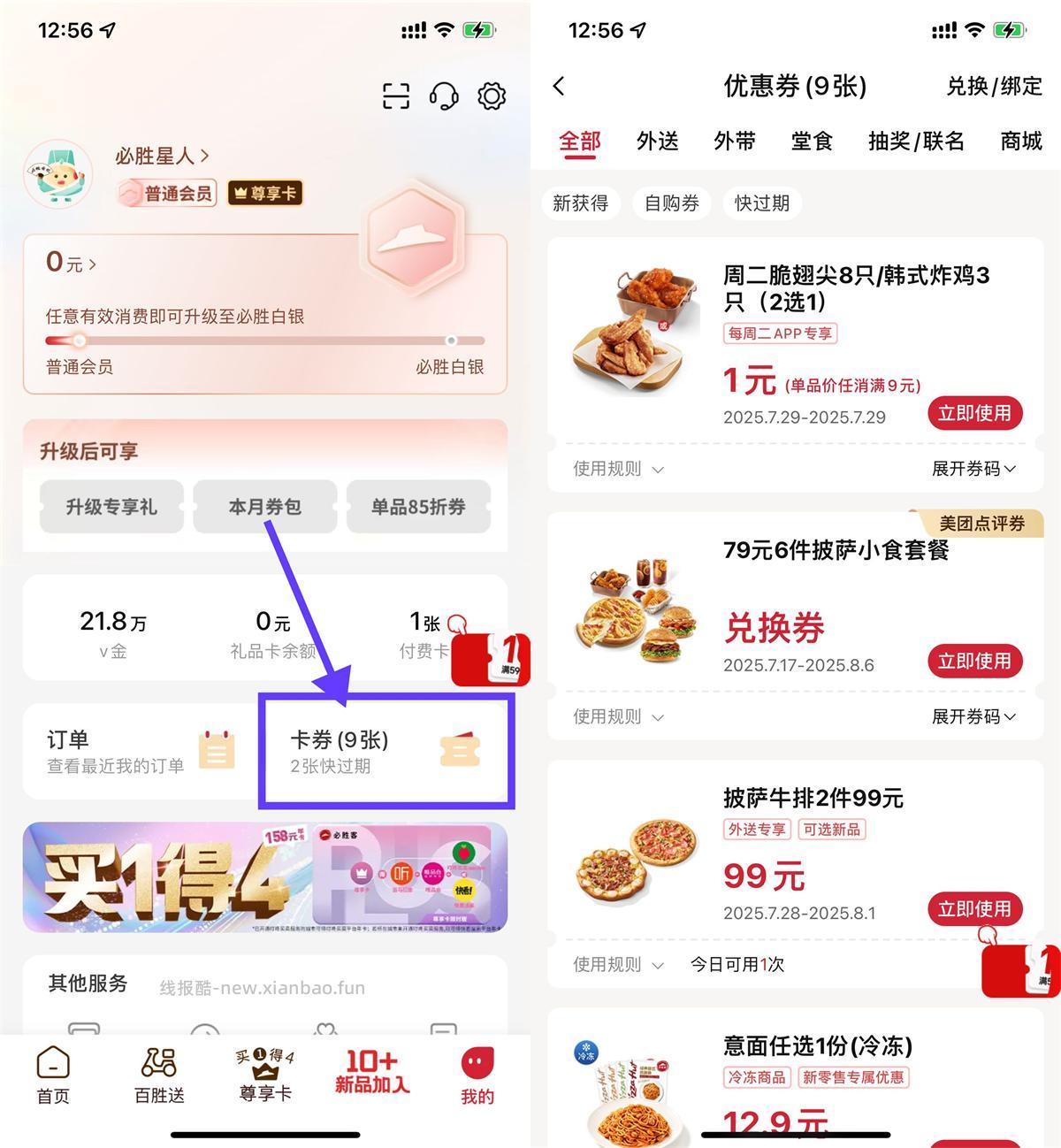This screenshot has width=1061, height=1148.
Task: Expand 使用规则 under 披萨牛排2件99元
Action: (617, 965)
